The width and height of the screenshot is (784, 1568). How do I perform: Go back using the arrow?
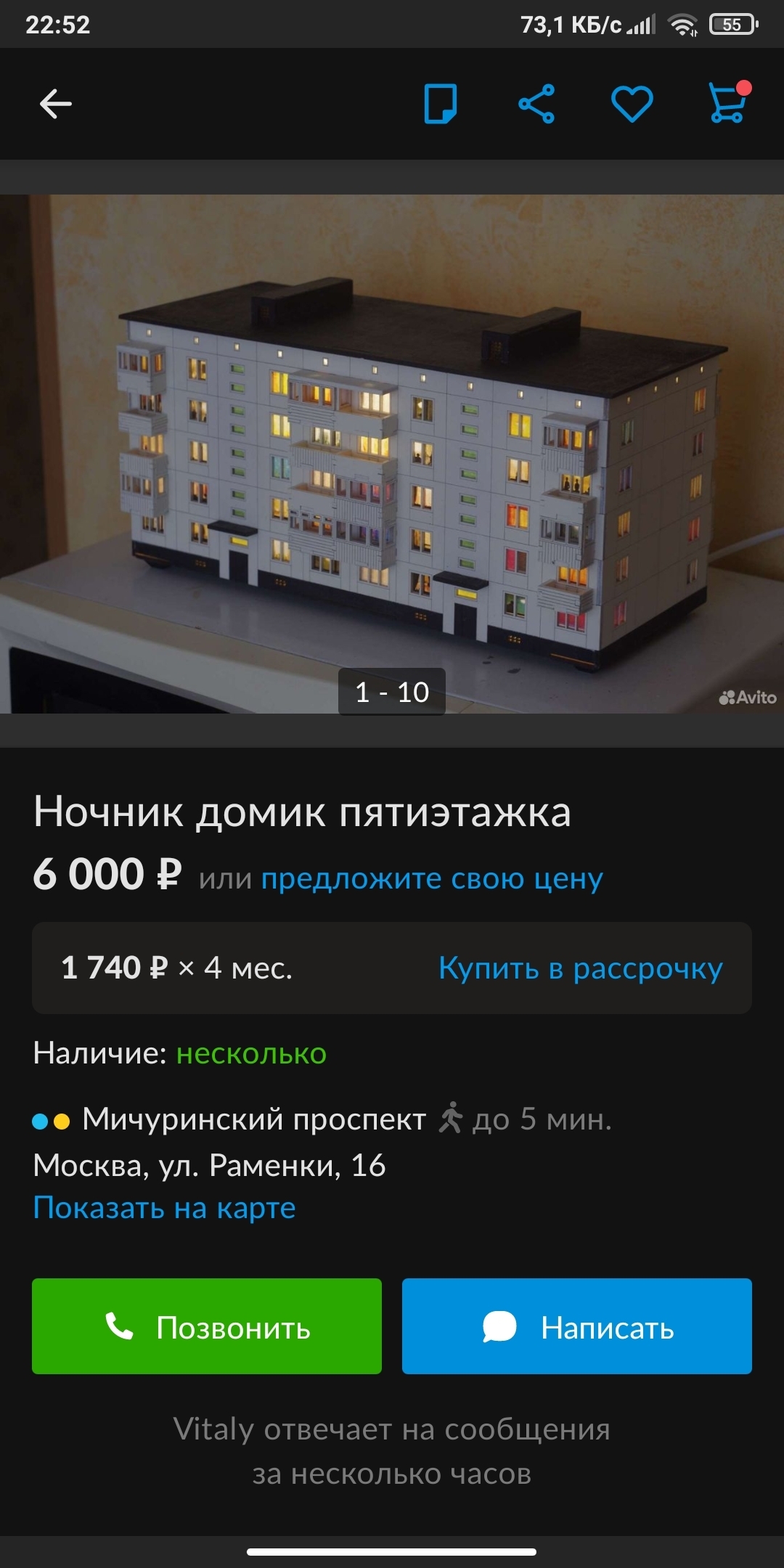tap(55, 104)
